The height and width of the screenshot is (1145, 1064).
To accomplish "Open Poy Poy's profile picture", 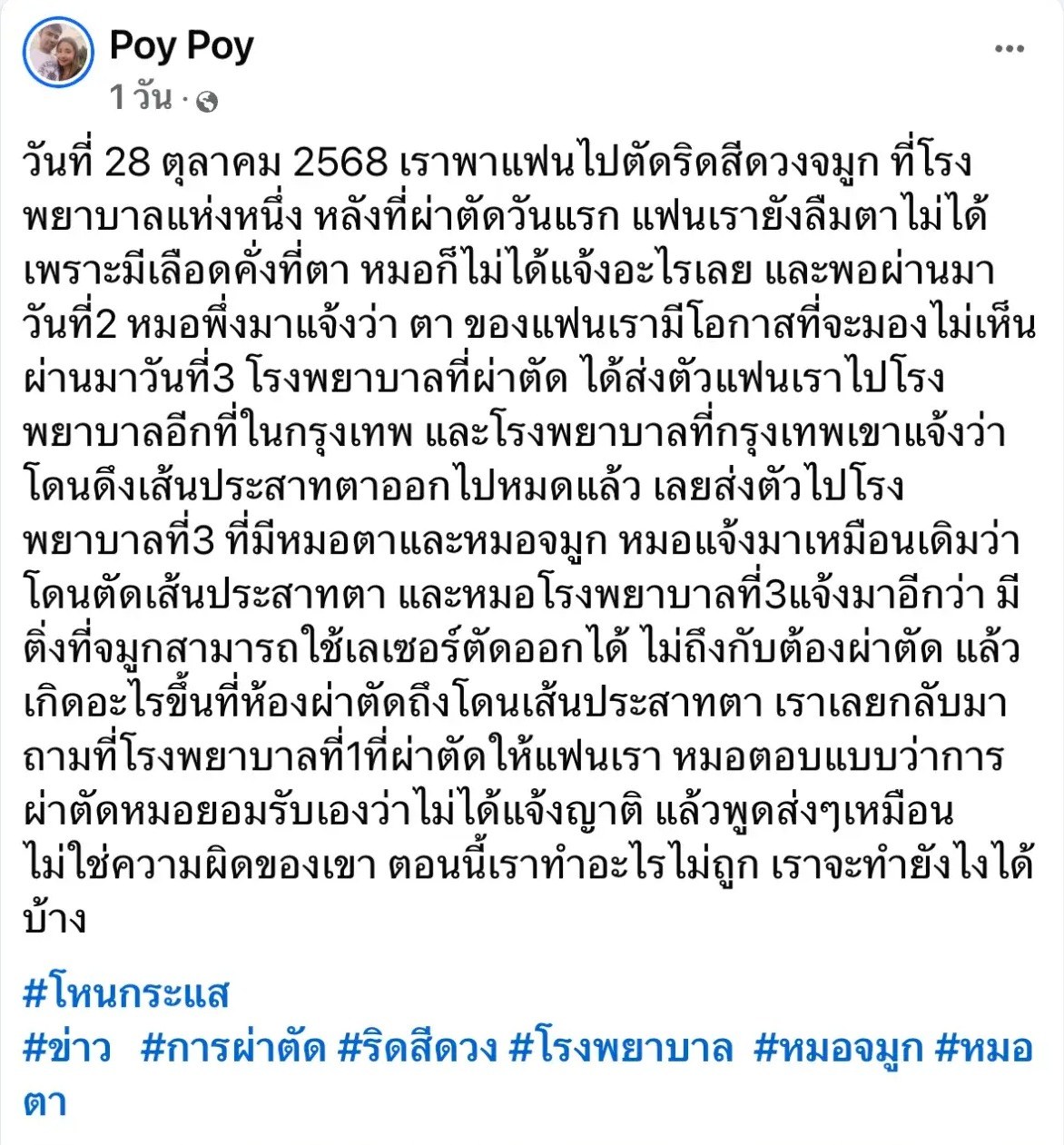I will pos(59,51).
